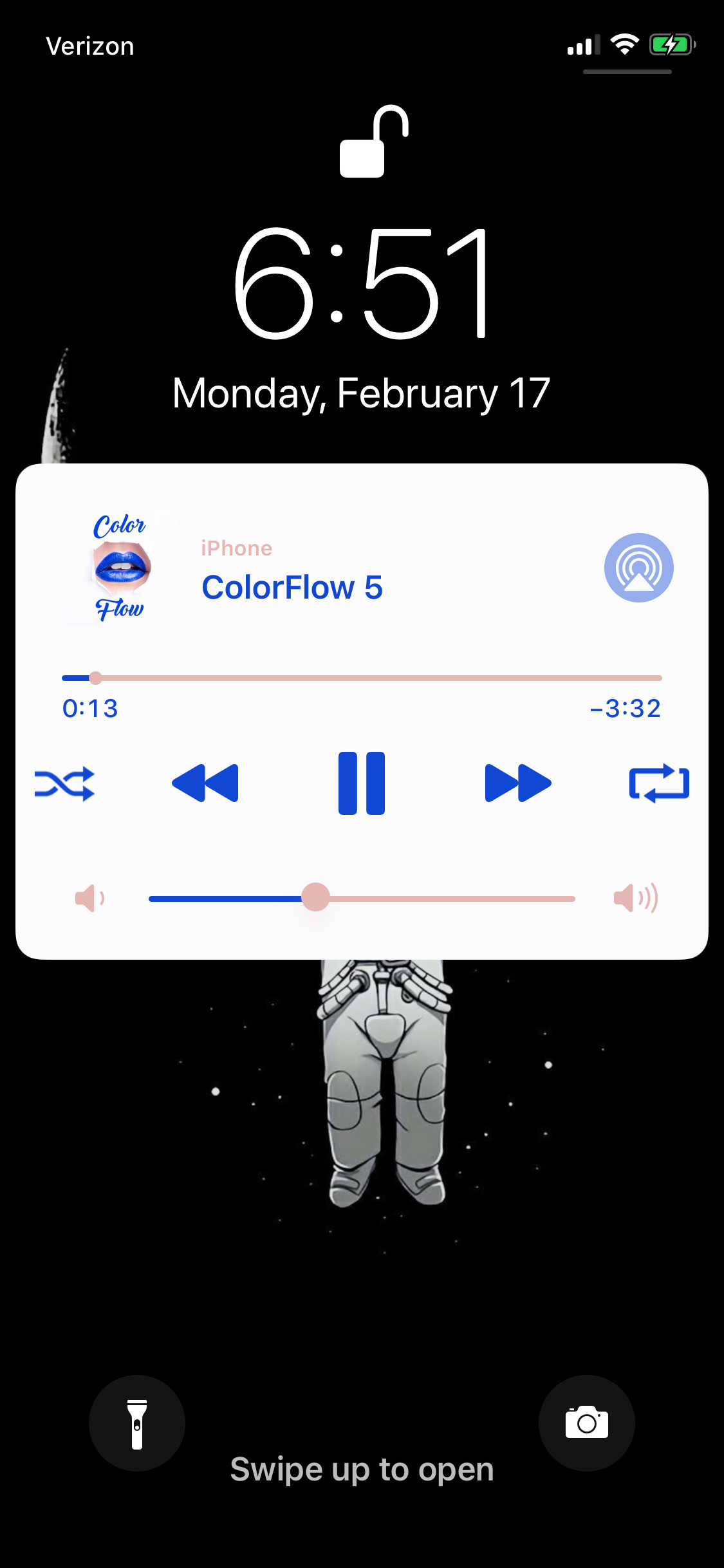Turn on the flashlight
The height and width of the screenshot is (1568, 724).
tap(137, 1423)
